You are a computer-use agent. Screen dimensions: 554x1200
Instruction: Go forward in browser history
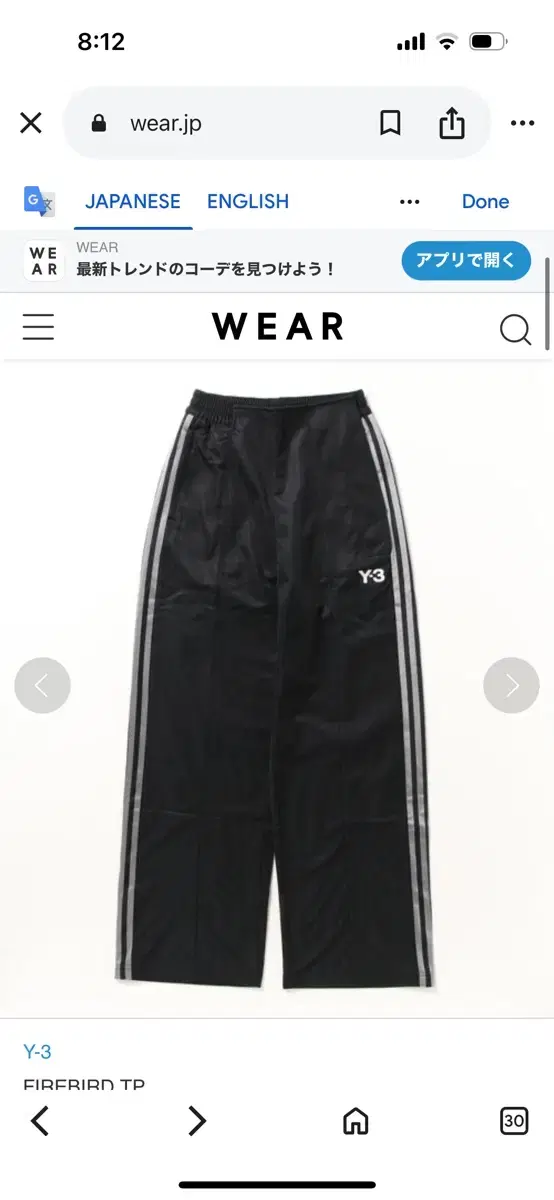point(198,1121)
